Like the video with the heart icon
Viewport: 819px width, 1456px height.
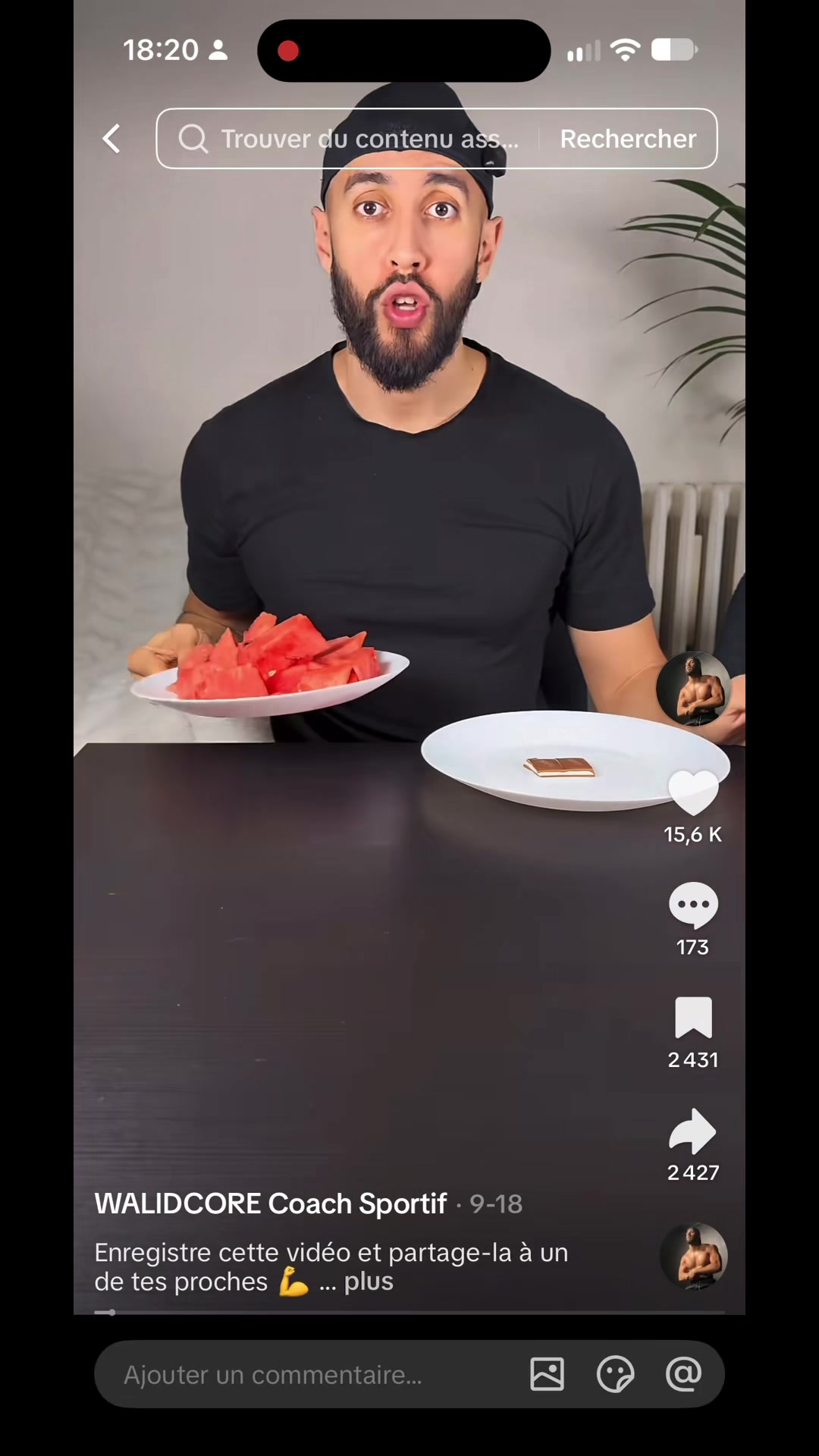pyautogui.click(x=693, y=793)
